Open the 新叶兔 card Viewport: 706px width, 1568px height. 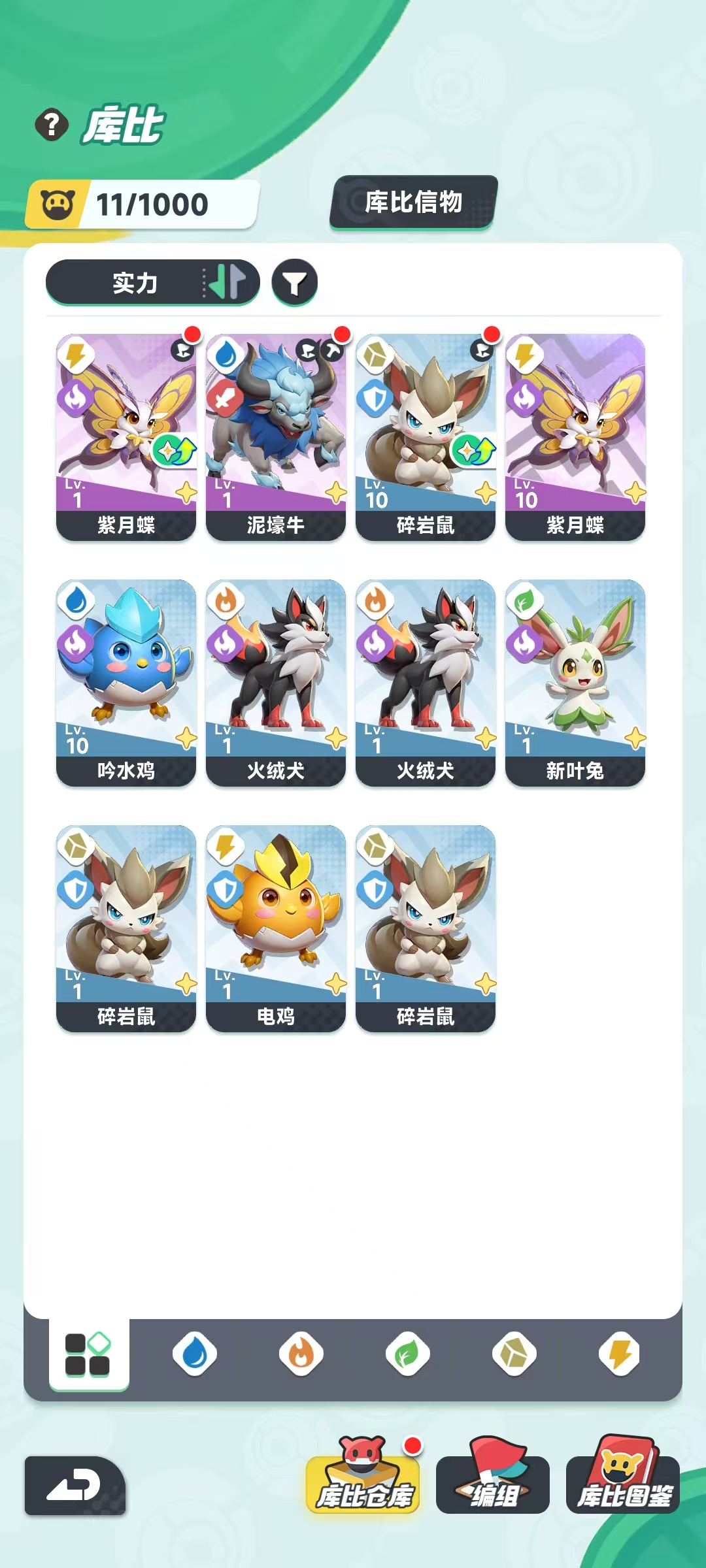point(575,682)
